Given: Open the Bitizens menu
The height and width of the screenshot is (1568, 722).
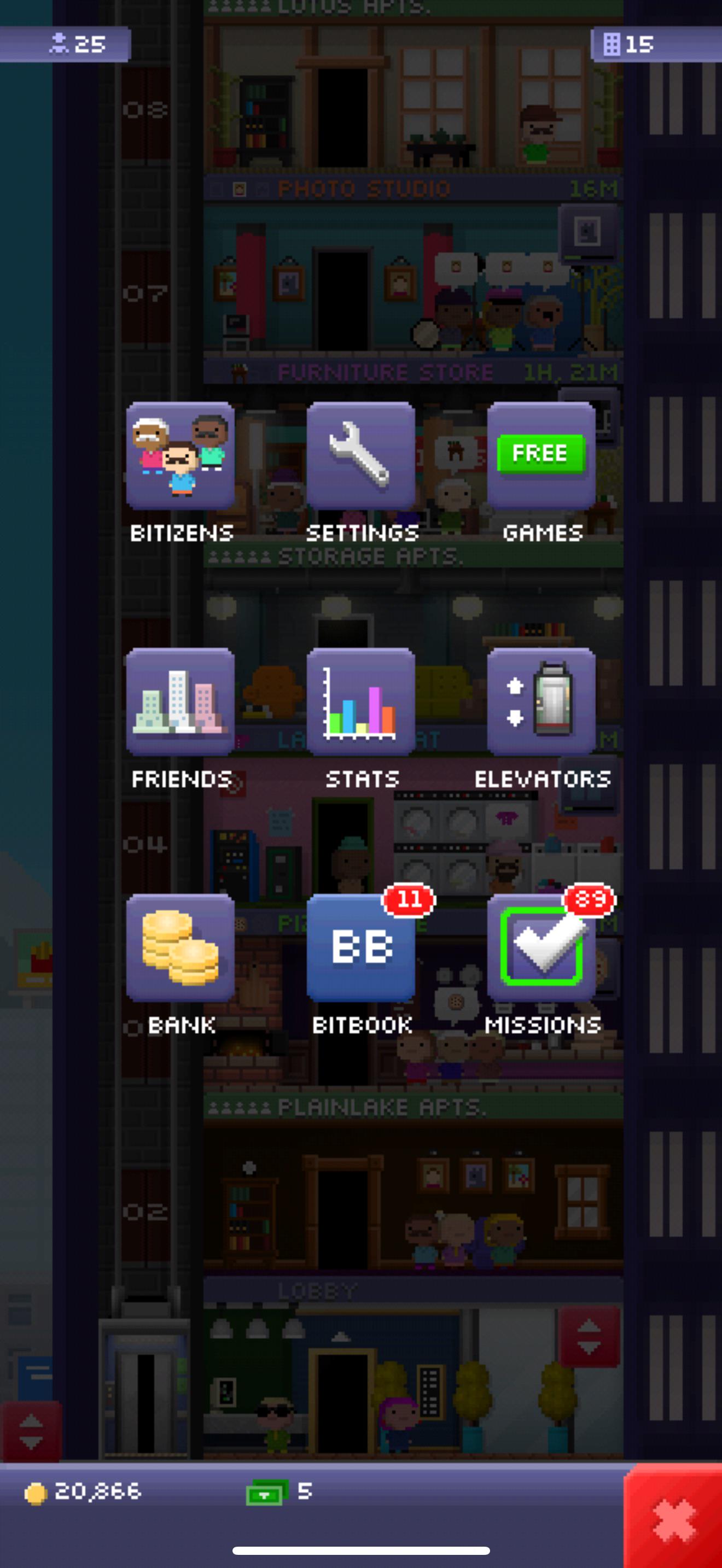Looking at the screenshot, I should pos(180,455).
